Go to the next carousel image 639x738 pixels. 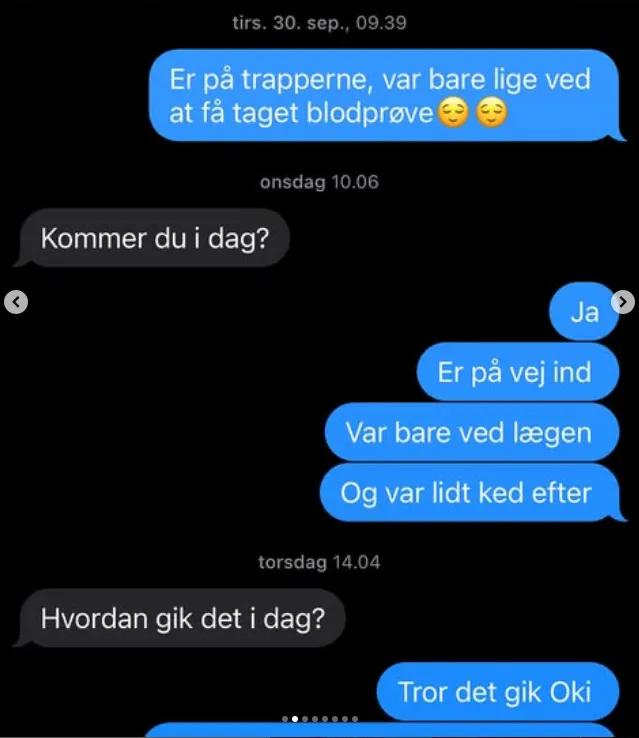(622, 302)
